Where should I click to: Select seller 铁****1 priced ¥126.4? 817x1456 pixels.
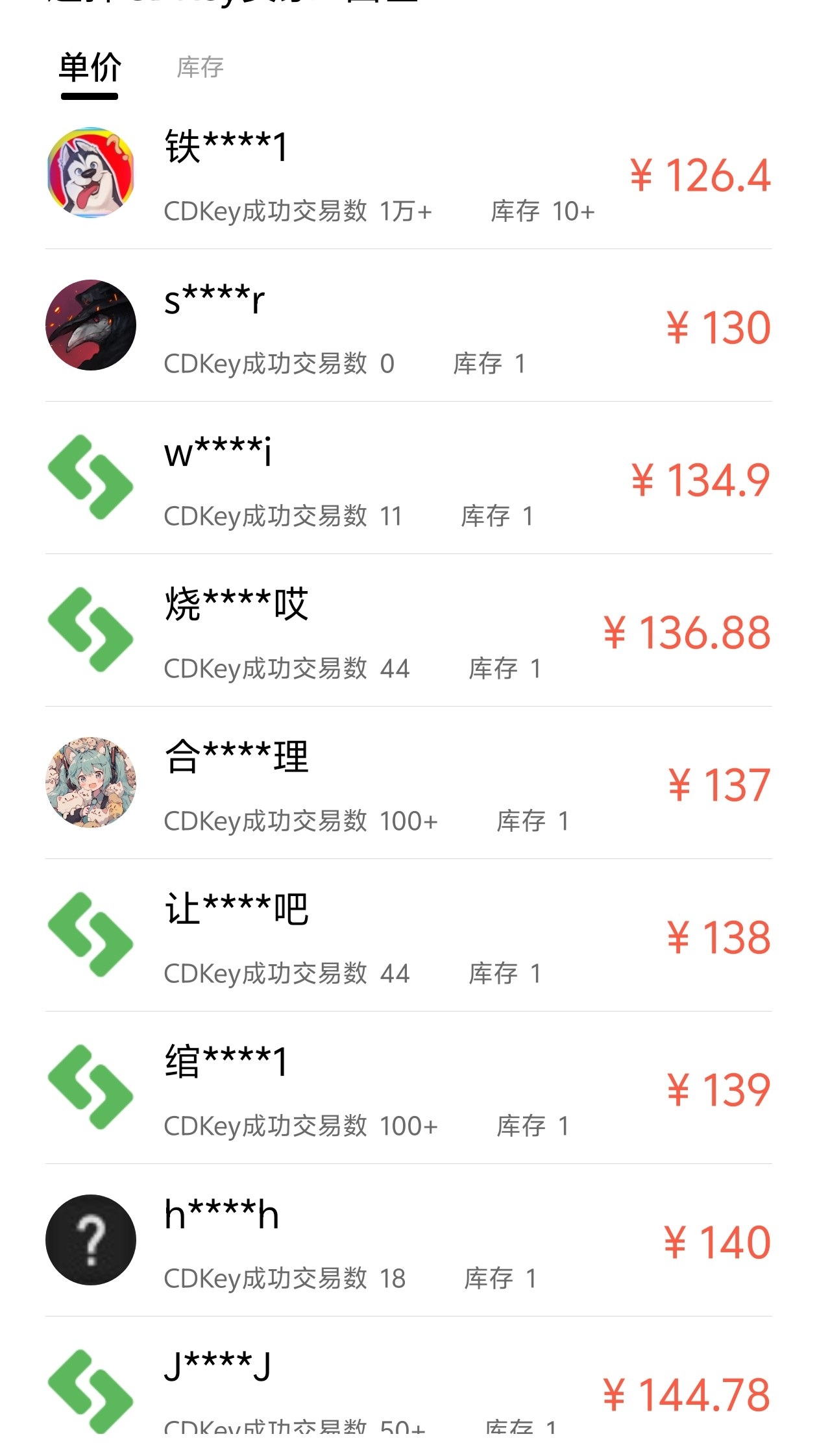coord(408,174)
